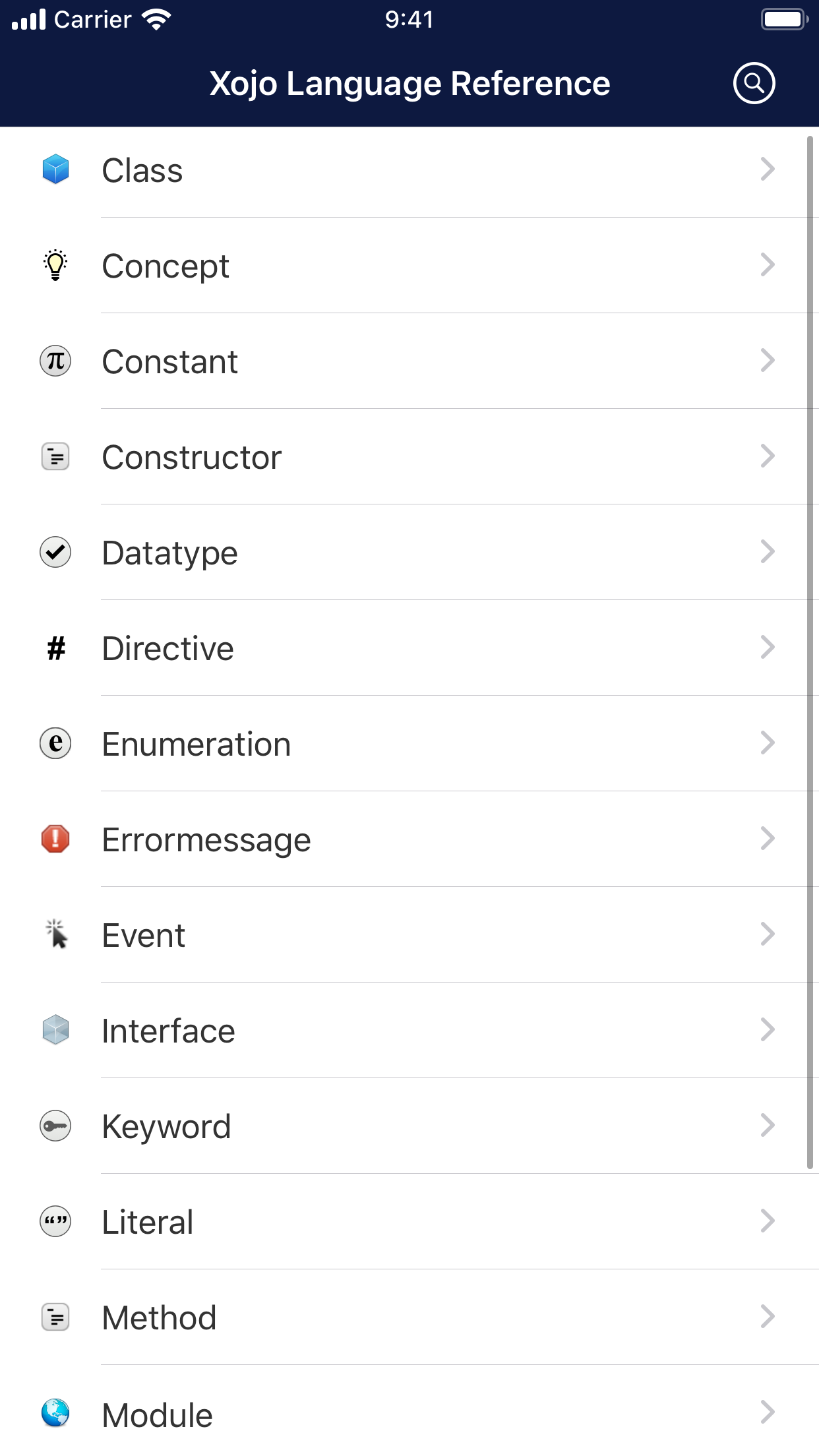Select the hash Directive icon
Image resolution: width=819 pixels, height=1456 pixels.
point(56,648)
